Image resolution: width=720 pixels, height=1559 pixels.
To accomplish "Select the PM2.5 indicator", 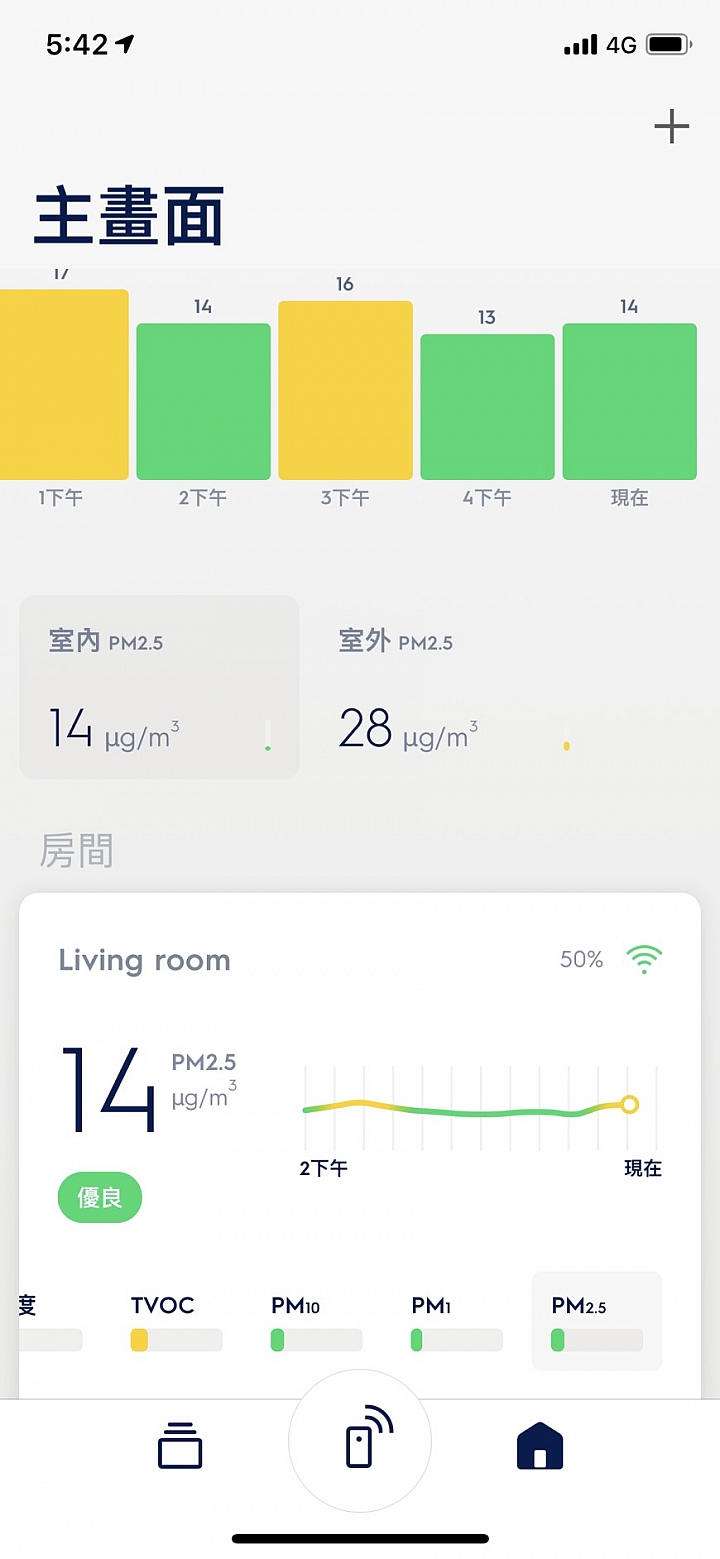I will point(597,1322).
